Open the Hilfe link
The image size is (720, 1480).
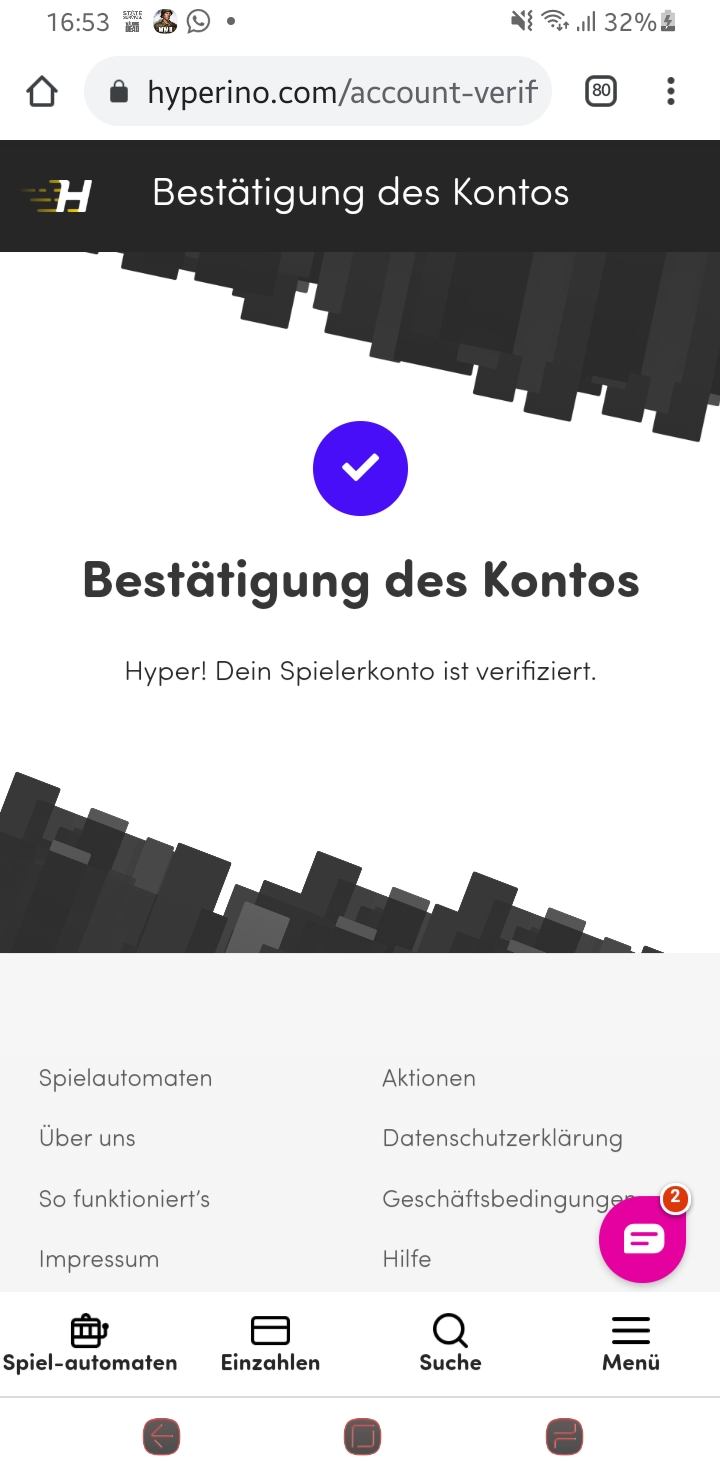point(406,1258)
